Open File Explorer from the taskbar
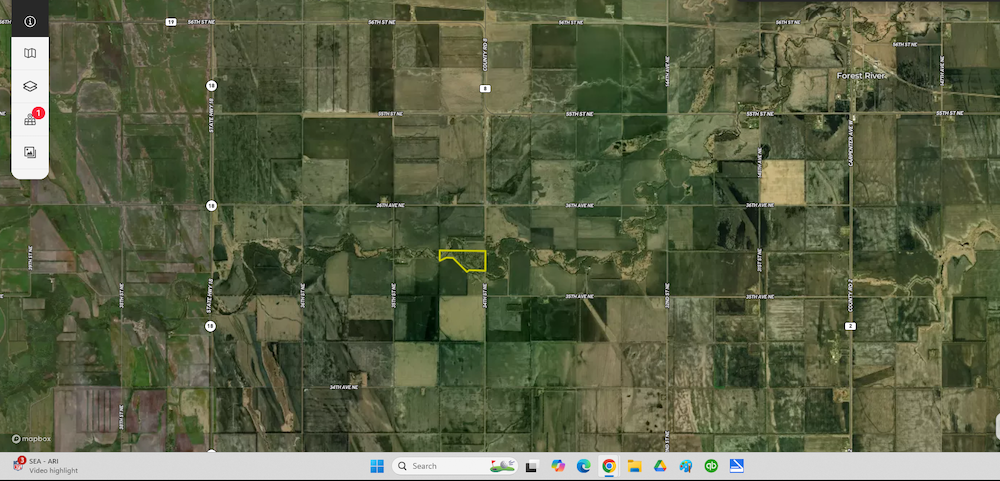Screen dimensions: 1000x481 click(634, 466)
